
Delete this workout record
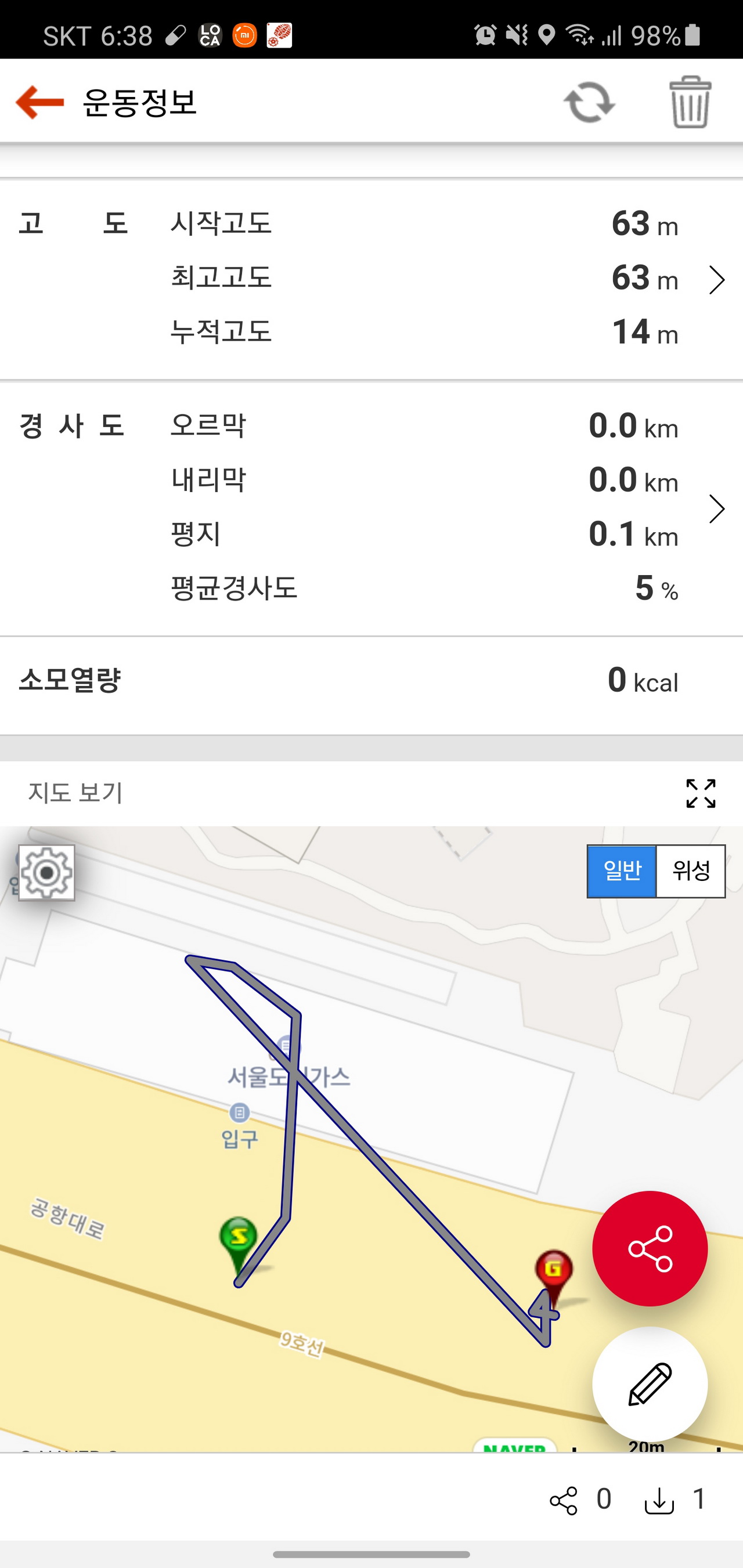pos(690,102)
